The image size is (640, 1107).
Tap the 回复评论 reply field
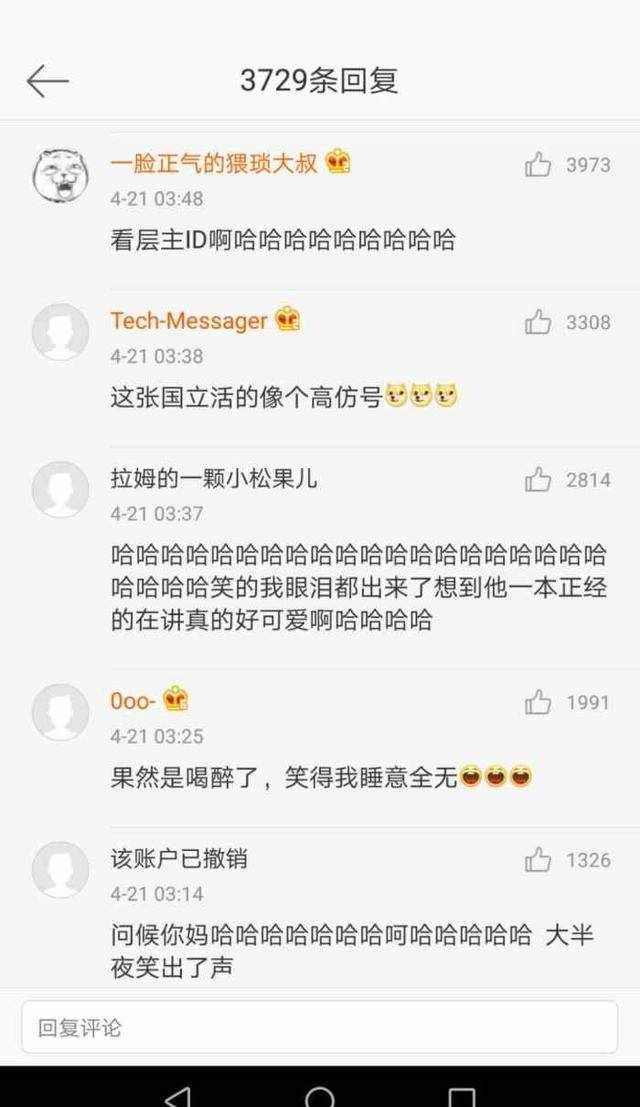(320, 1027)
